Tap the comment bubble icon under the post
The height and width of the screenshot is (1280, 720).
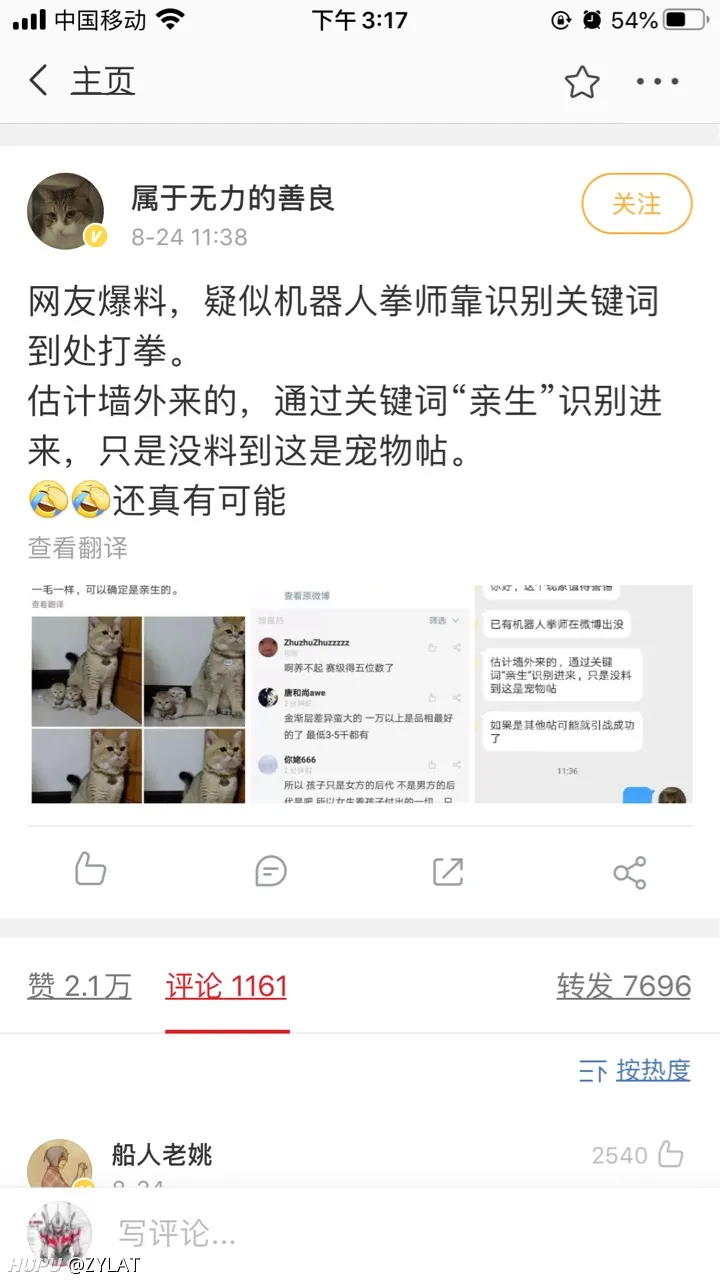point(270,871)
